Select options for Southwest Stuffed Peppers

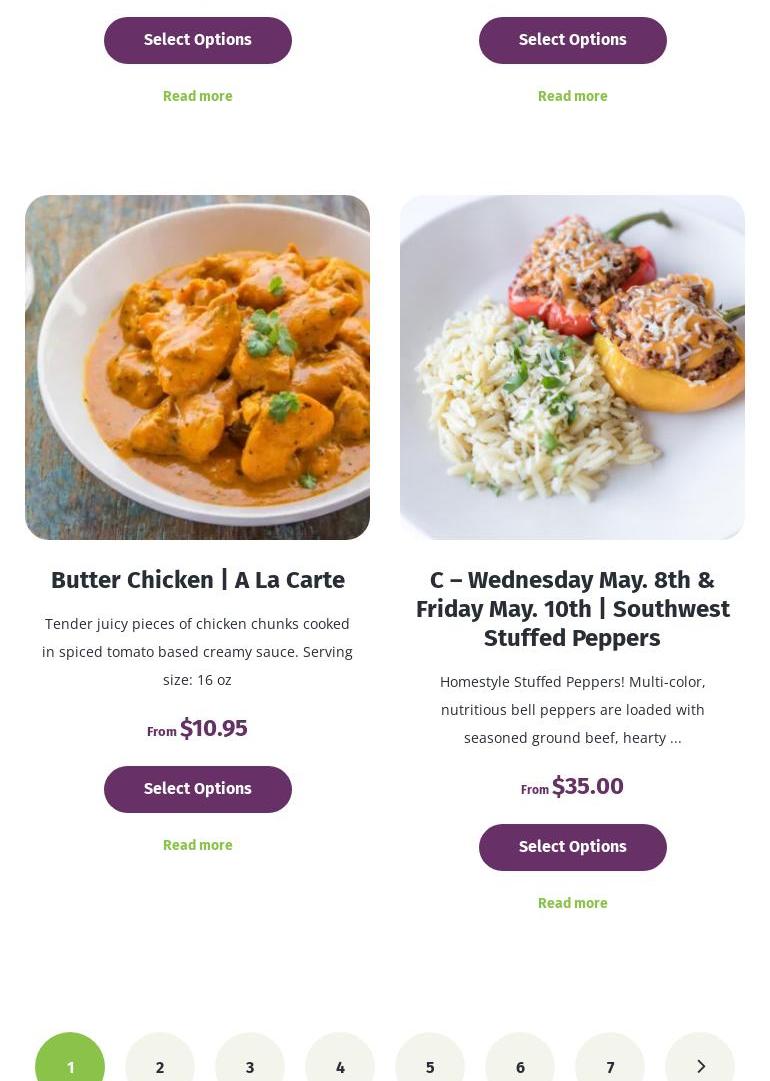[573, 847]
